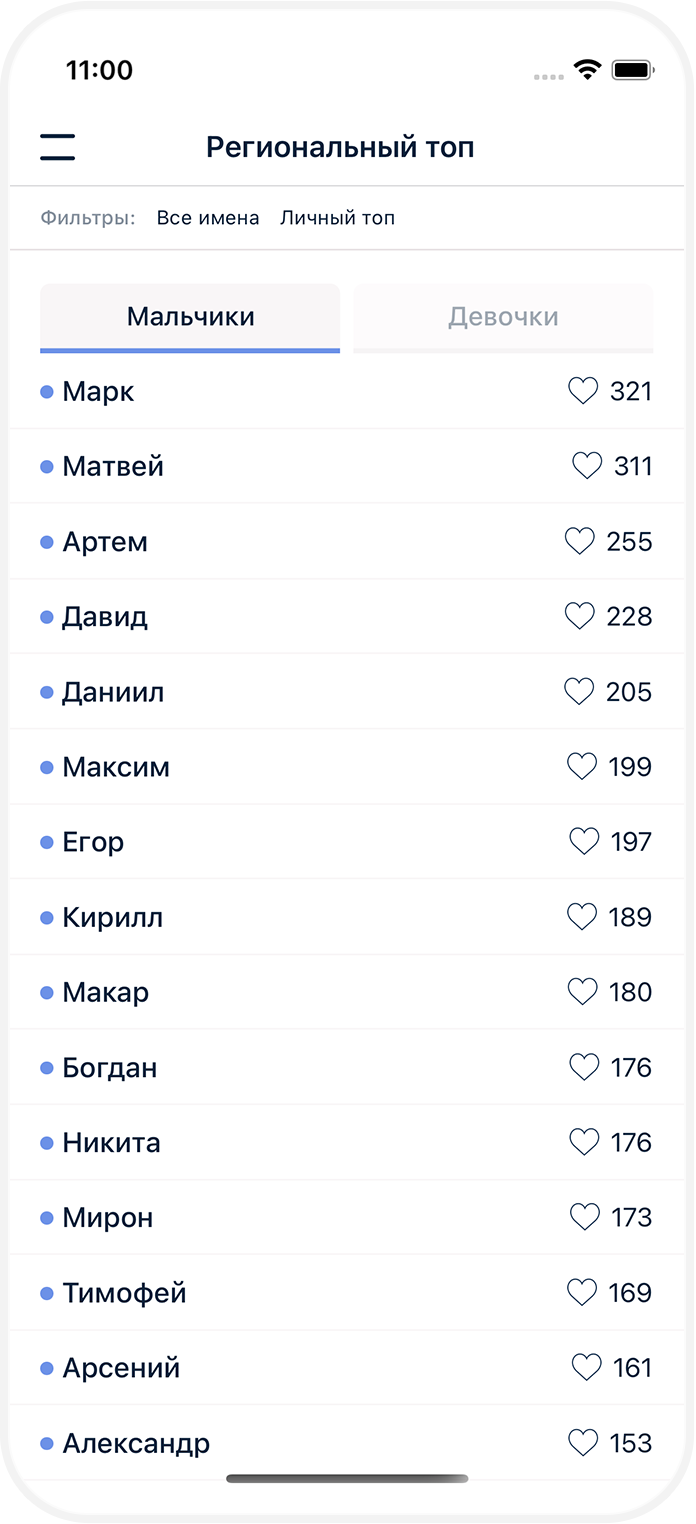
Task: Tap the heart icon for Максим
Action: (582, 767)
